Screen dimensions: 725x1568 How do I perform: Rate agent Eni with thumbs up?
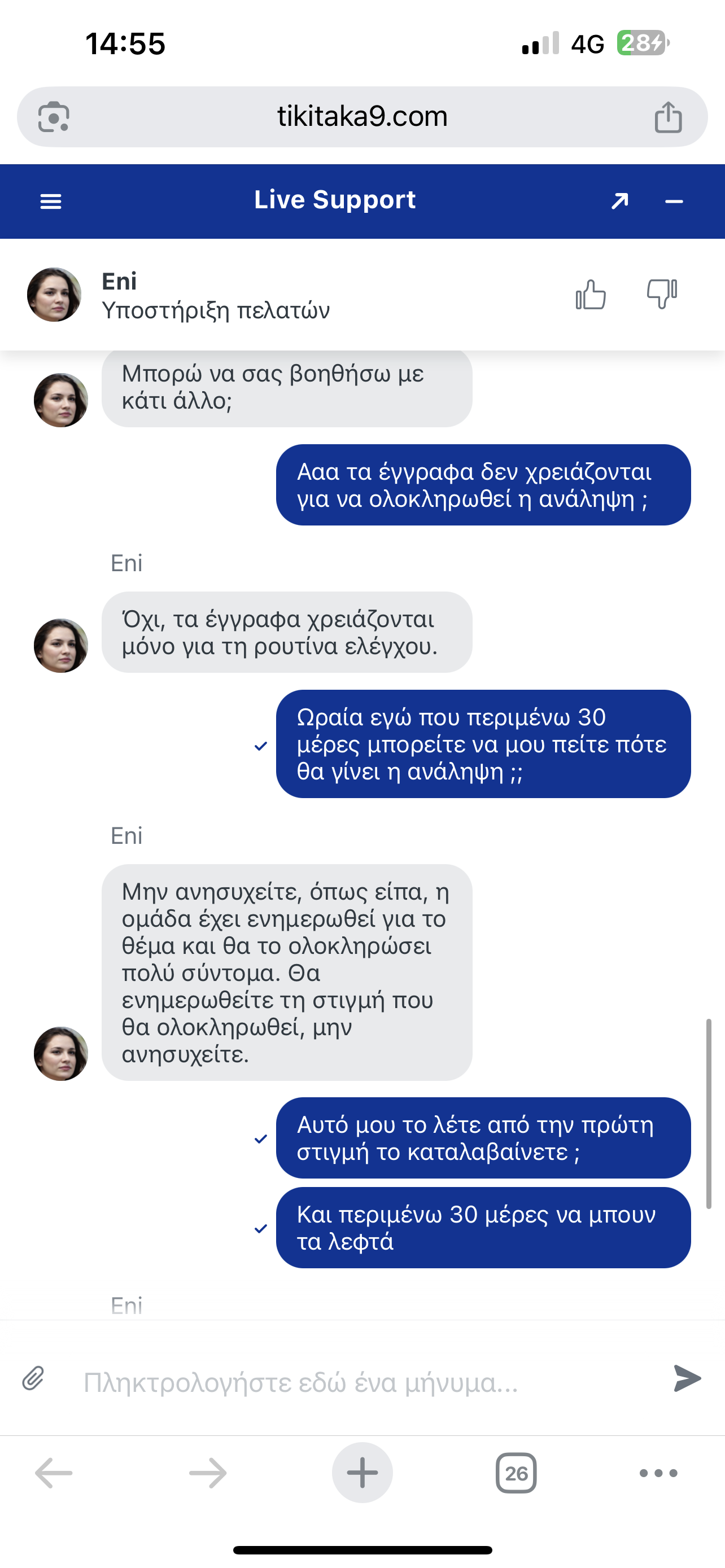(x=591, y=295)
